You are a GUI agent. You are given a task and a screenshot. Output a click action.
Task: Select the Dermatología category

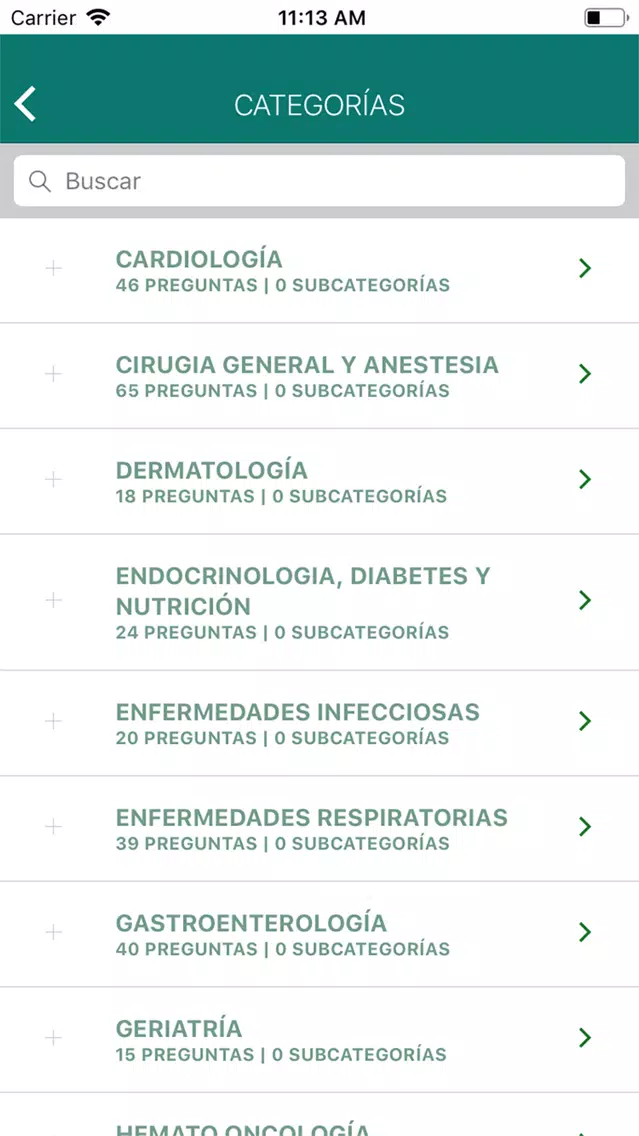click(x=320, y=481)
